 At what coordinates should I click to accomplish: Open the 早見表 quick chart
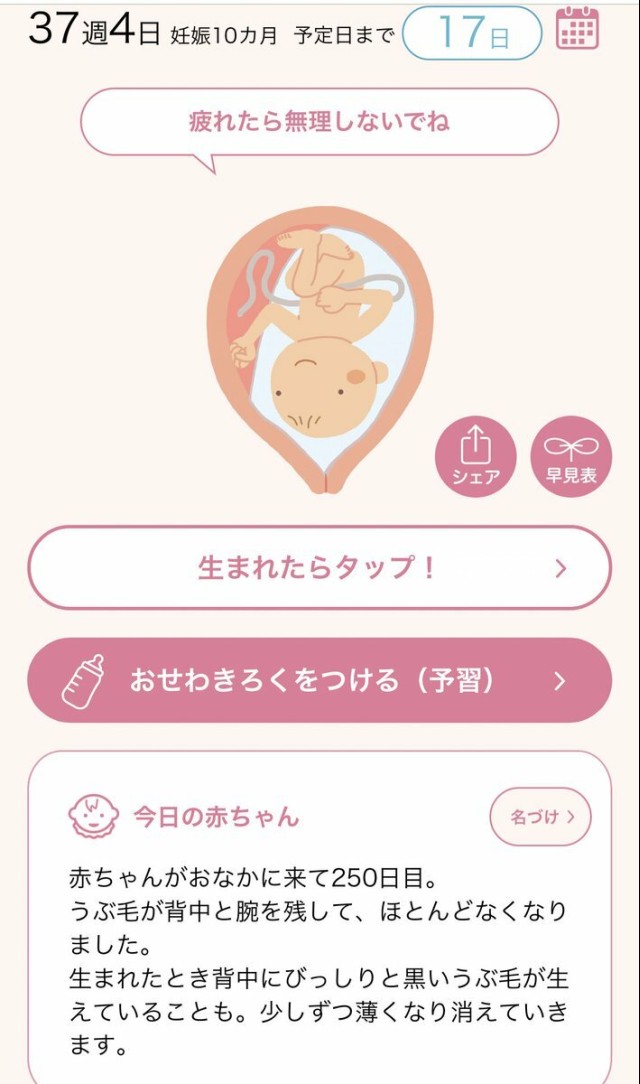[x=570, y=454]
